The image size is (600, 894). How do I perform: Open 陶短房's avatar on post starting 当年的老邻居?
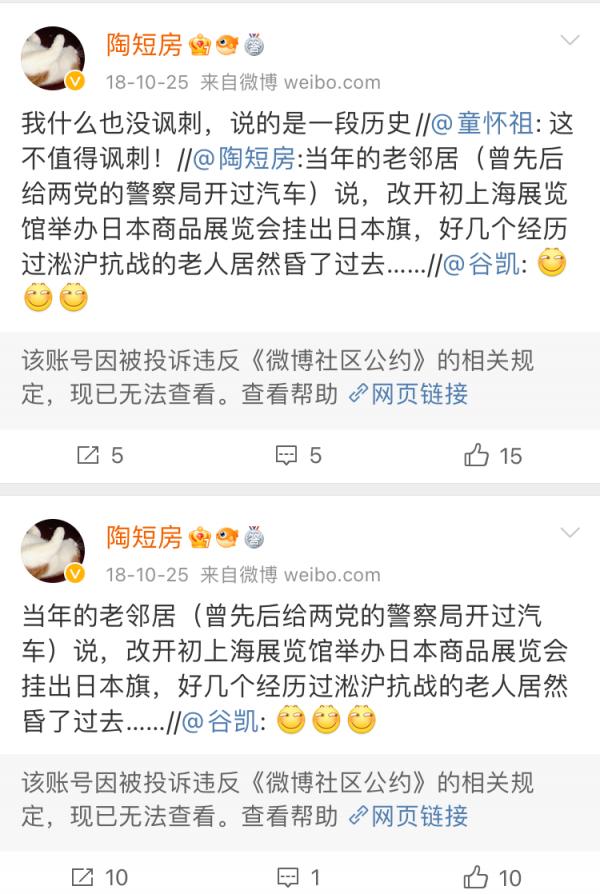53,551
